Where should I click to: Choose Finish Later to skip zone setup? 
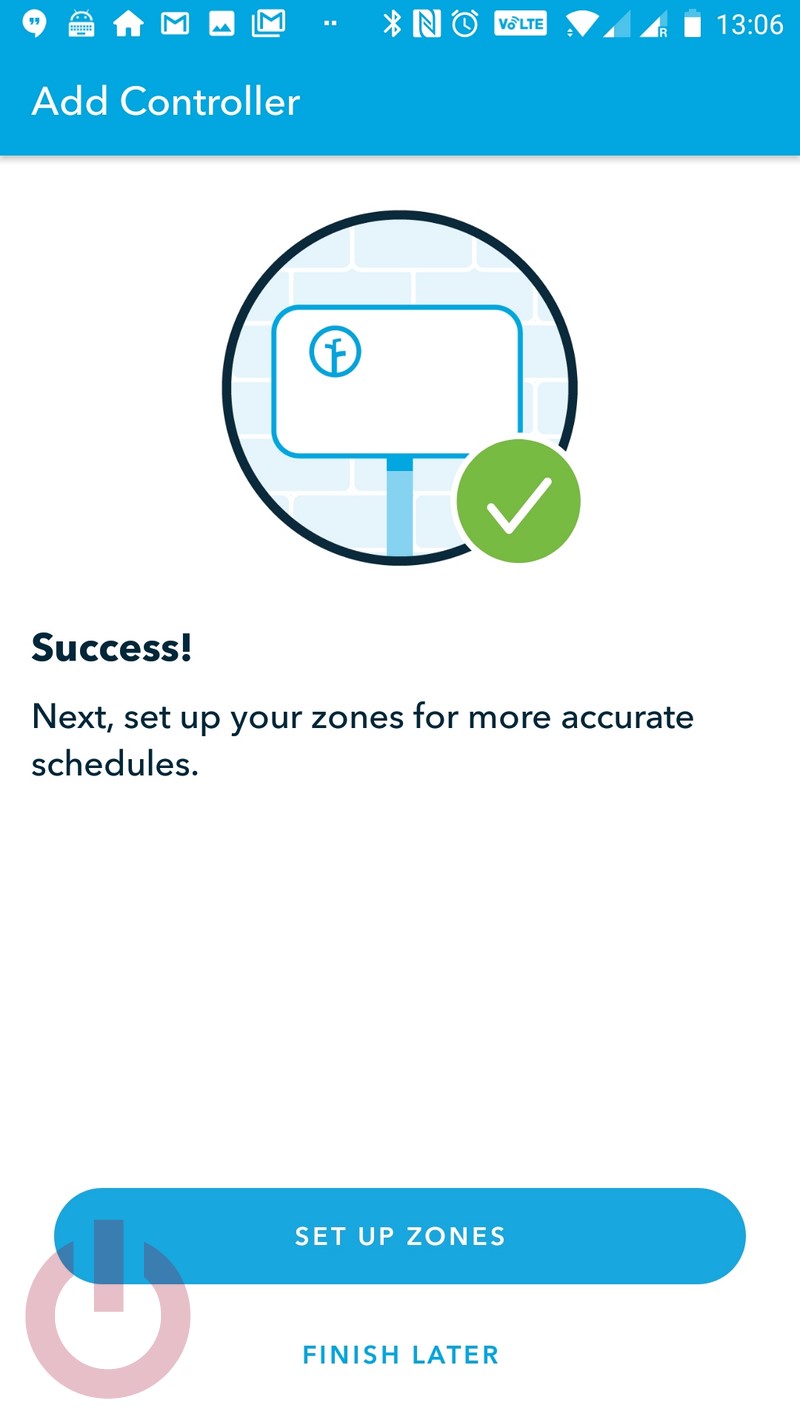coord(400,1355)
